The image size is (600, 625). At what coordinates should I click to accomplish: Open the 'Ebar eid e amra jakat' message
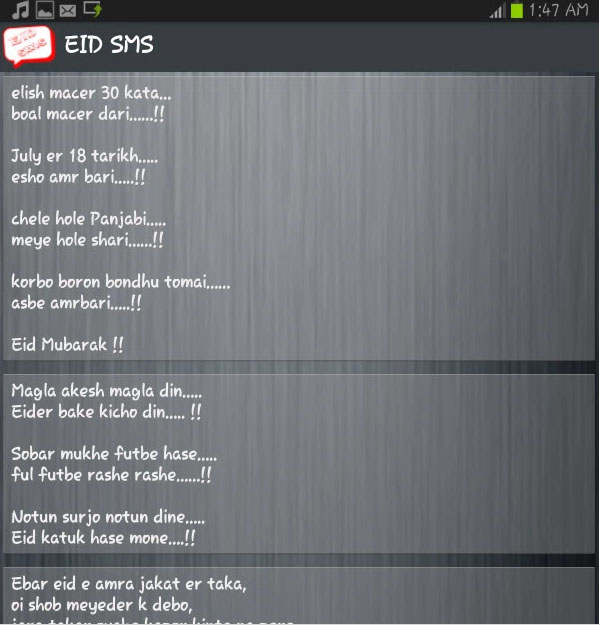click(298, 596)
